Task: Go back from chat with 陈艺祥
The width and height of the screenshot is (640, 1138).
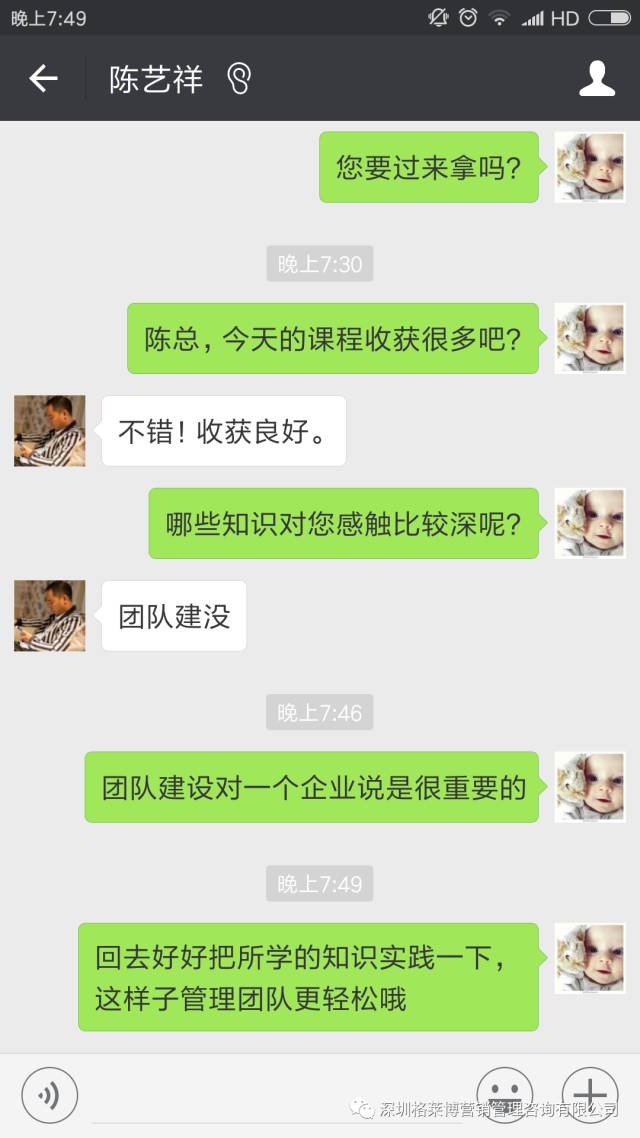Action: click(43, 79)
